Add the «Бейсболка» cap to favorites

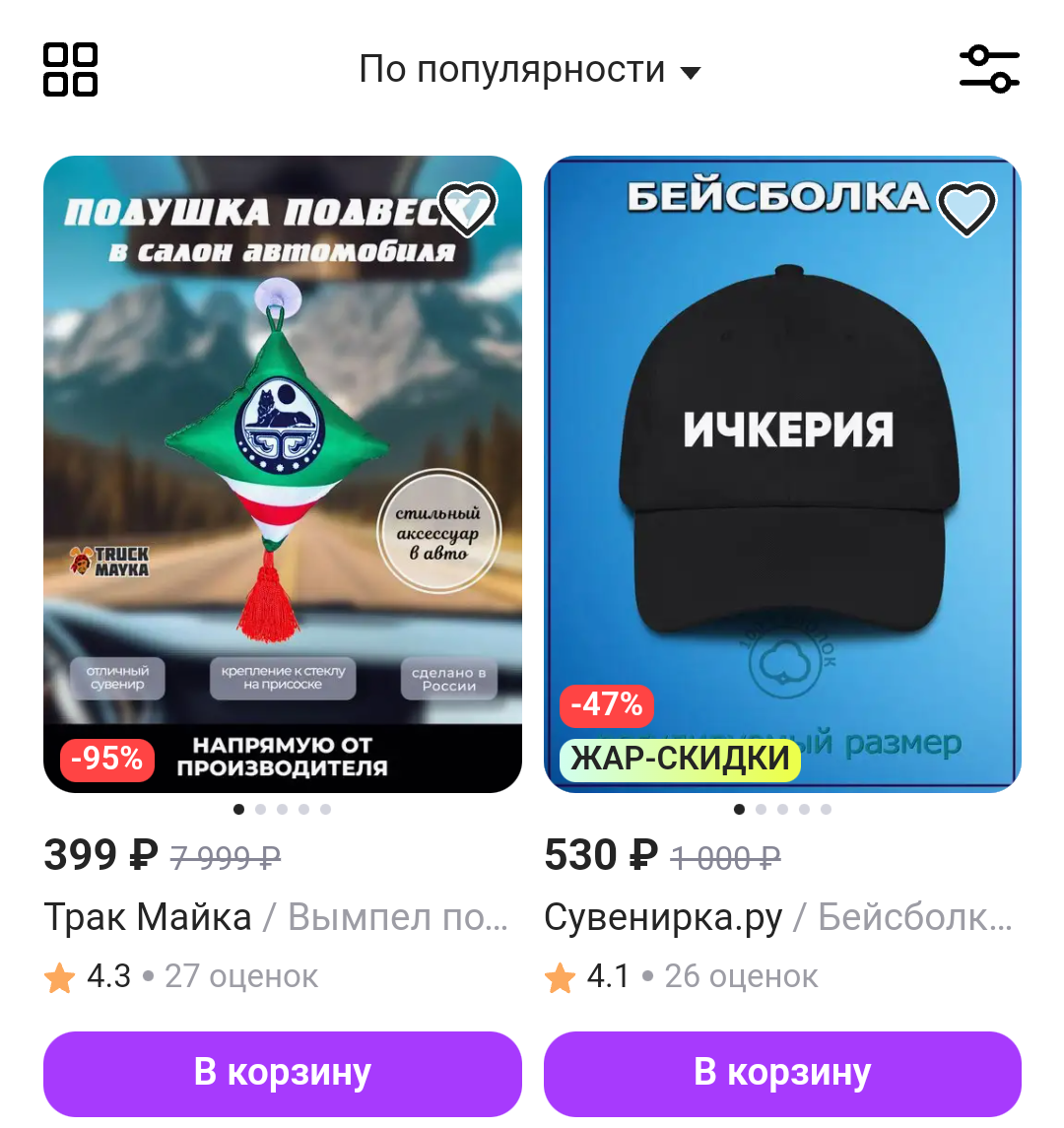[966, 208]
